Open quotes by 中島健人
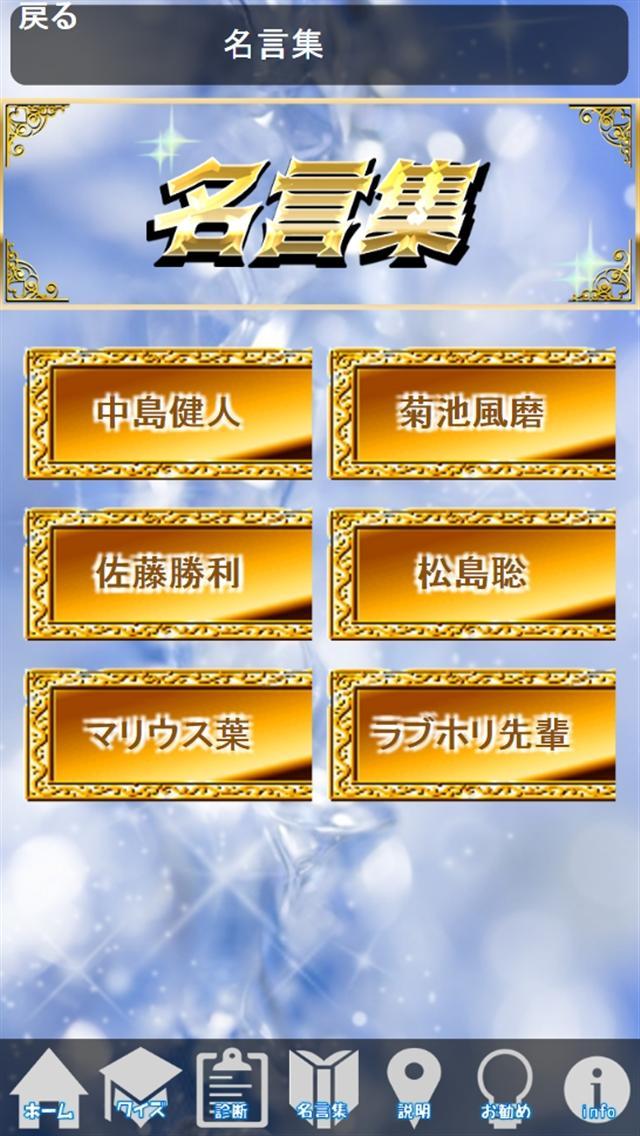 [x=169, y=414]
